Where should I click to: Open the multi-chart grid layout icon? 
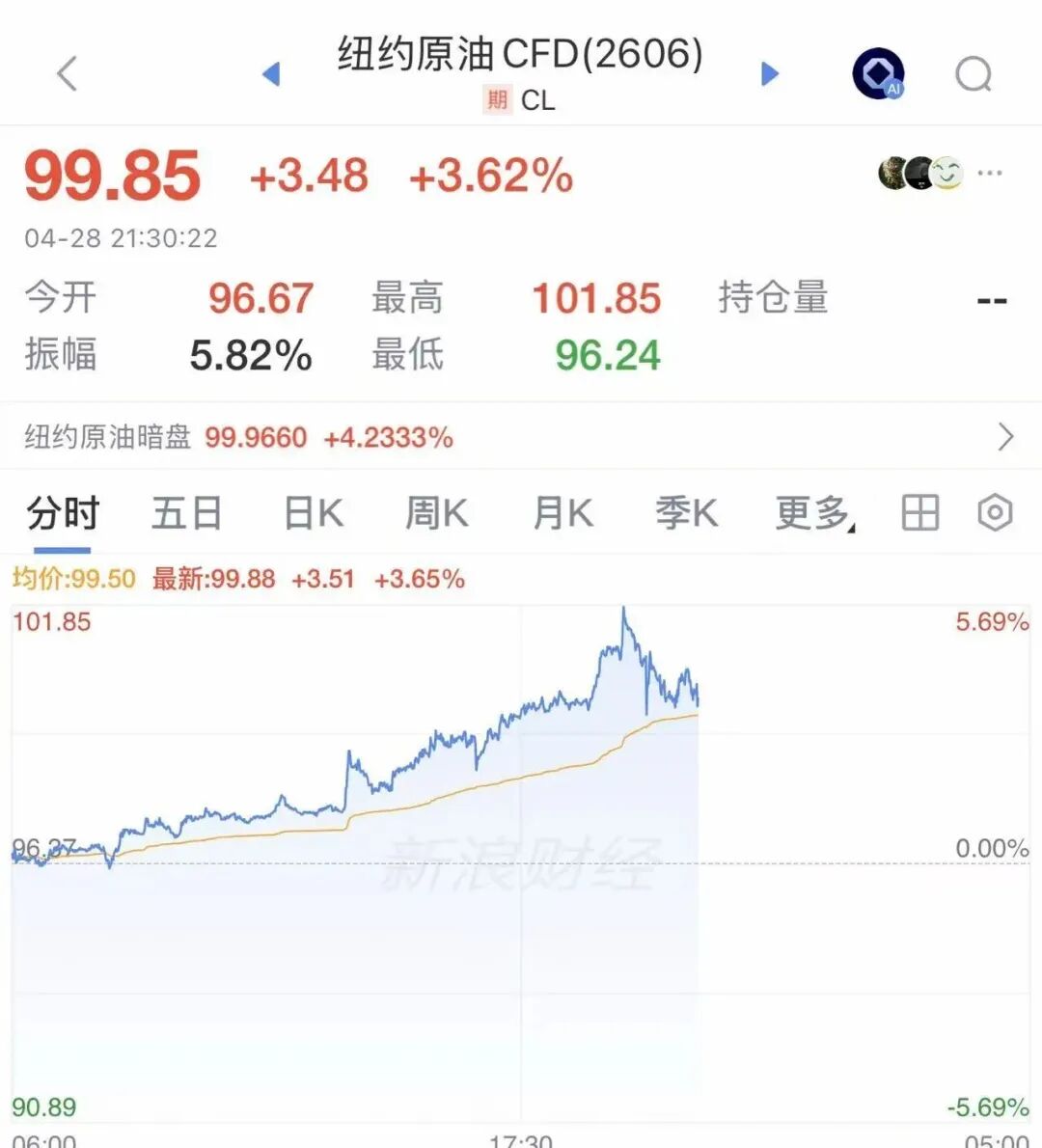tap(919, 514)
